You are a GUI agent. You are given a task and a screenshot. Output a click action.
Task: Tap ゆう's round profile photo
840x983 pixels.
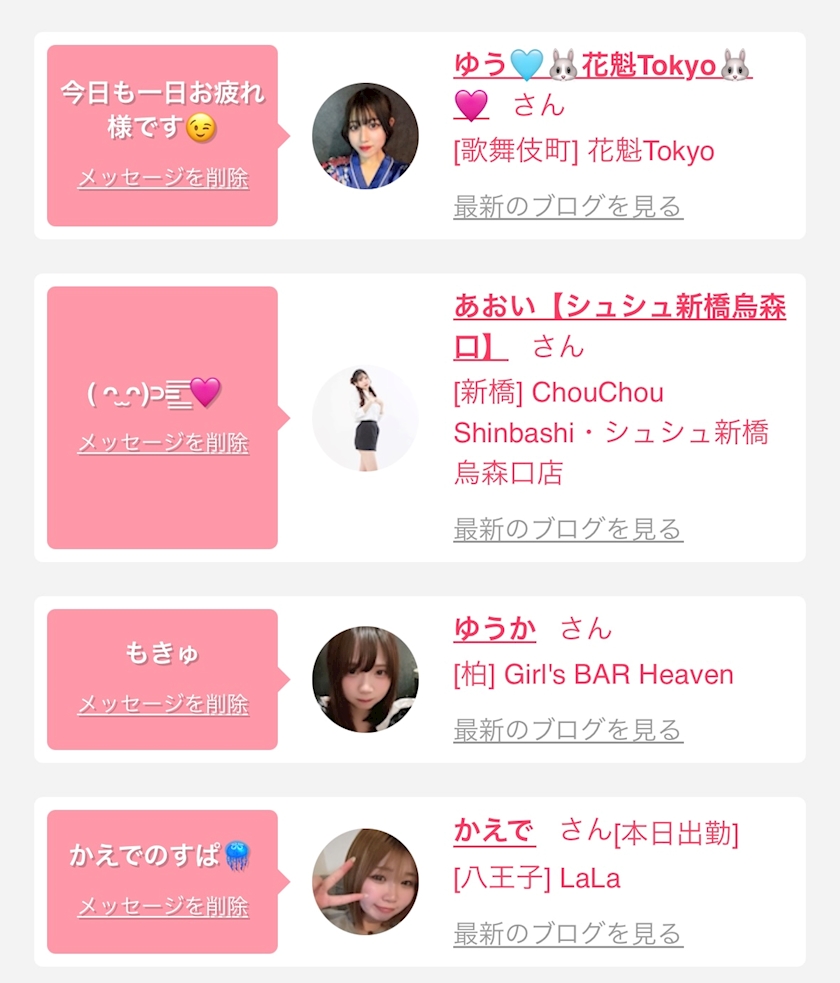365,136
